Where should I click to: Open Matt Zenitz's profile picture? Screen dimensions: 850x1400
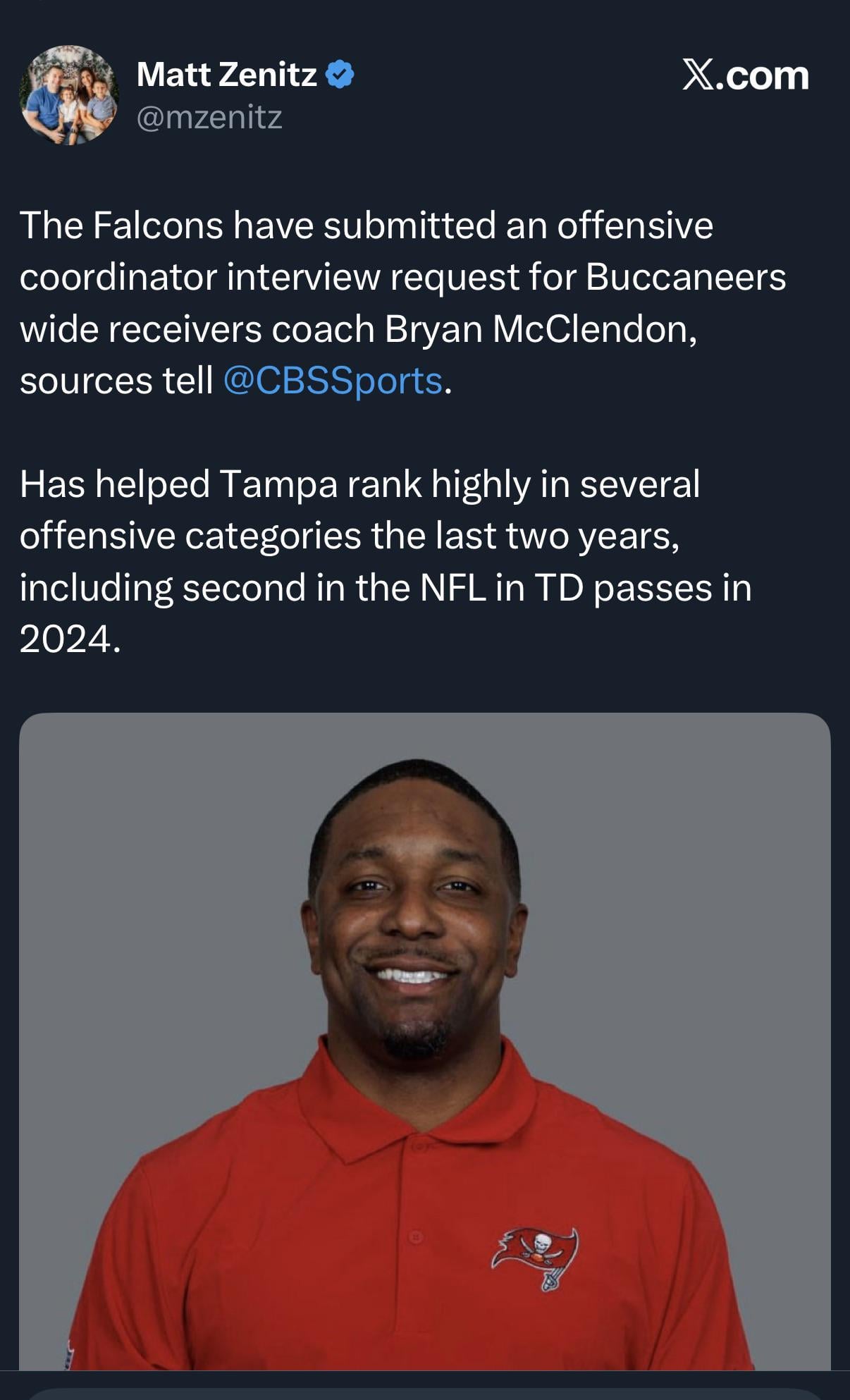(x=69, y=95)
